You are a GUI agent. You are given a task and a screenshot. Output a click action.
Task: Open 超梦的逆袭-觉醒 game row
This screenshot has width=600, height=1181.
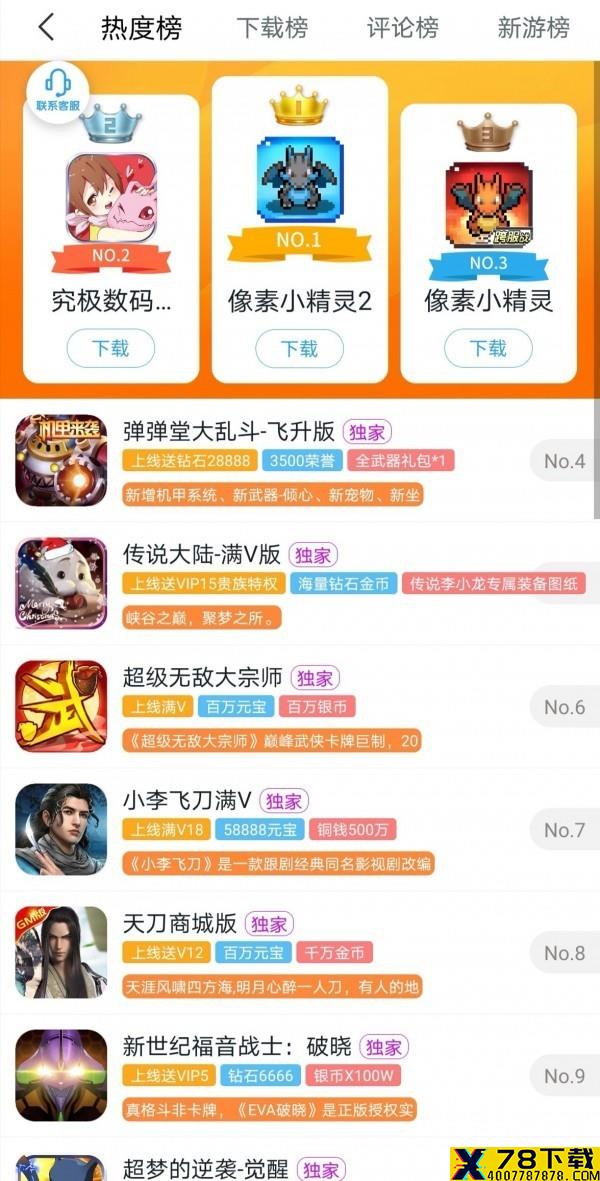click(x=300, y=1159)
